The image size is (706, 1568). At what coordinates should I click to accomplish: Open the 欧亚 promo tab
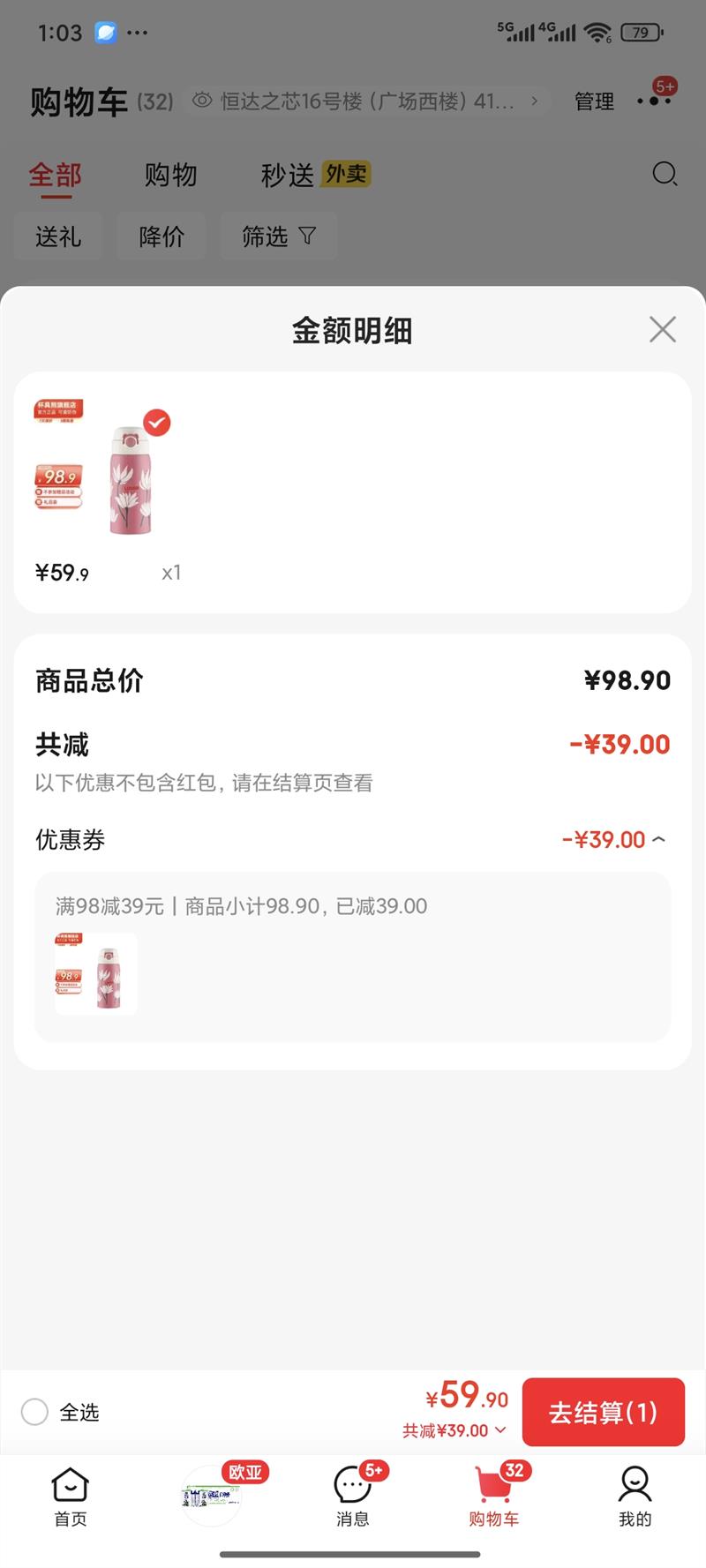212,1495
